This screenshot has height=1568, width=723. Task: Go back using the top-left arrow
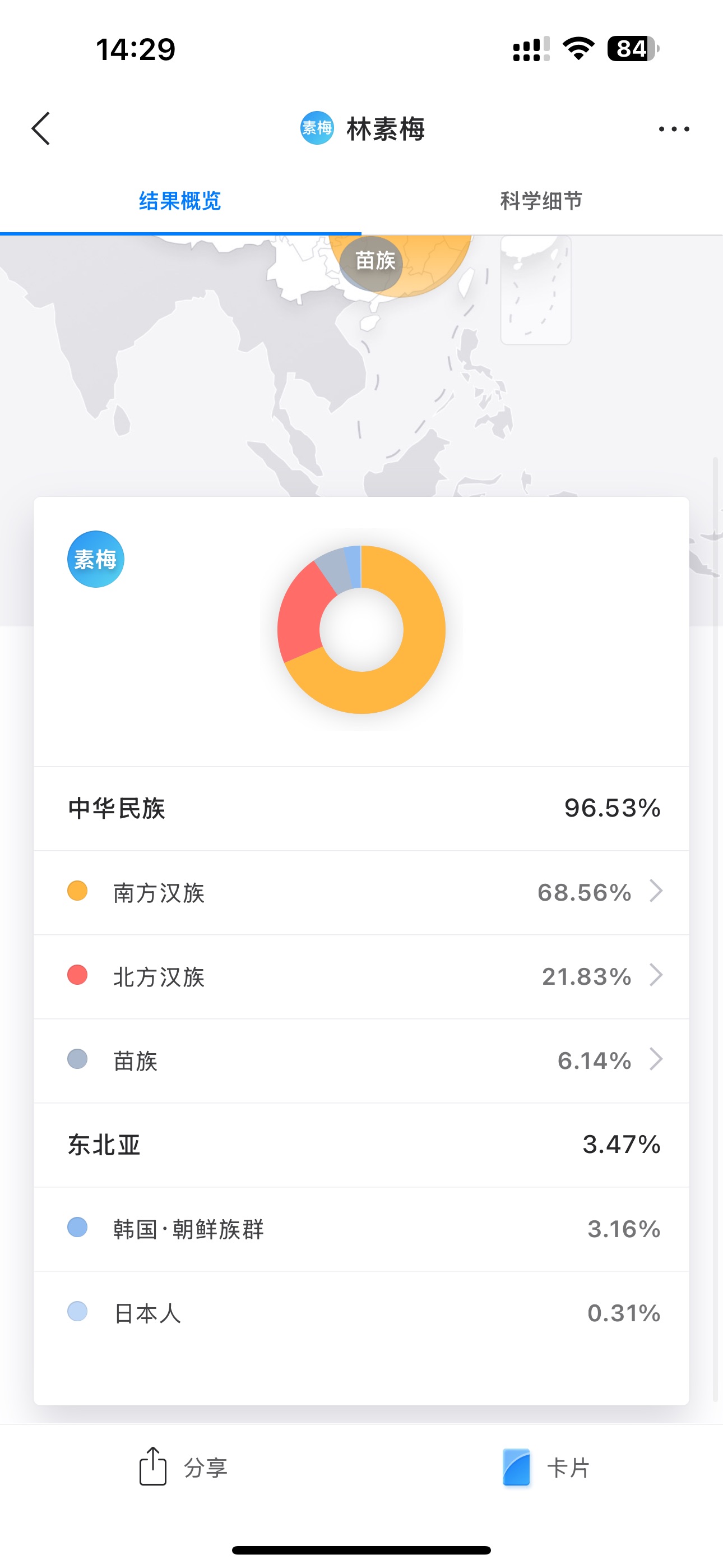tap(41, 128)
